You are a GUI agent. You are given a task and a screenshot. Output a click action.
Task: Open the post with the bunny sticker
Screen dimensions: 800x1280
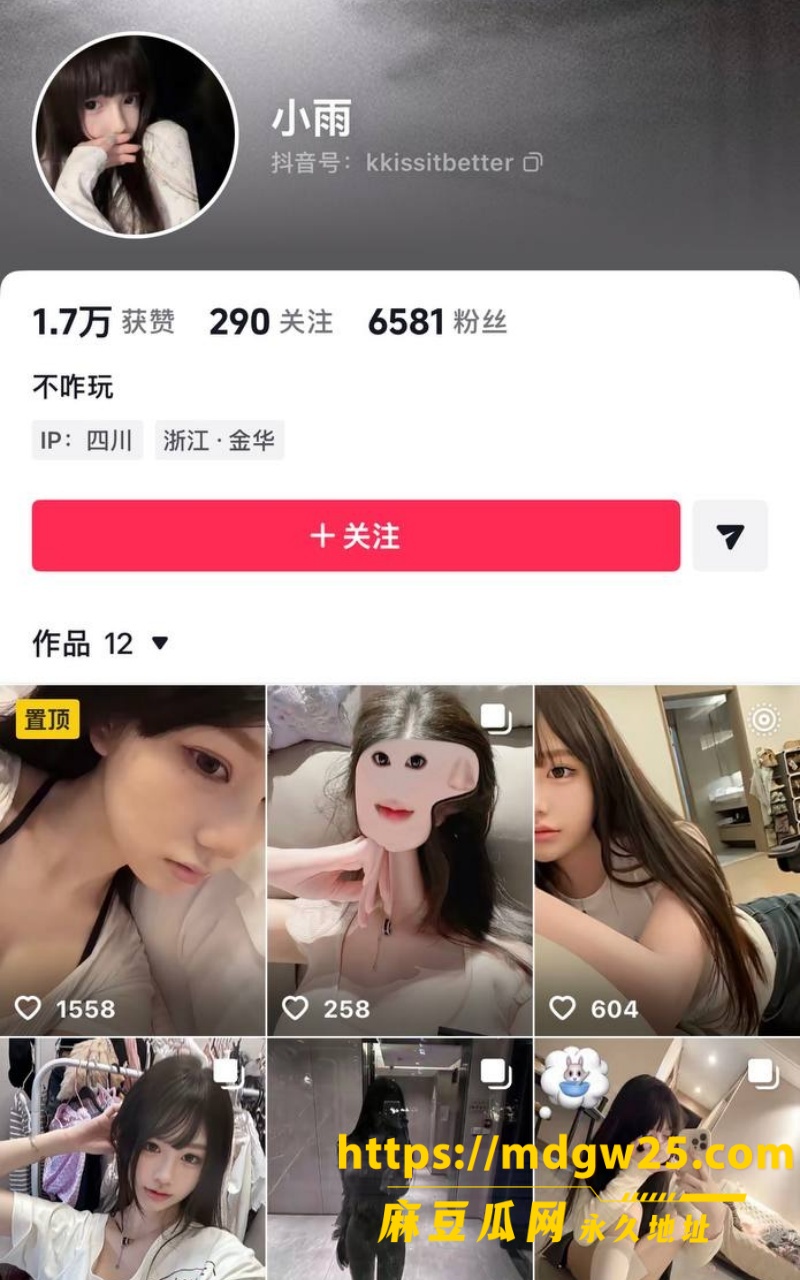[x=667, y=1159]
